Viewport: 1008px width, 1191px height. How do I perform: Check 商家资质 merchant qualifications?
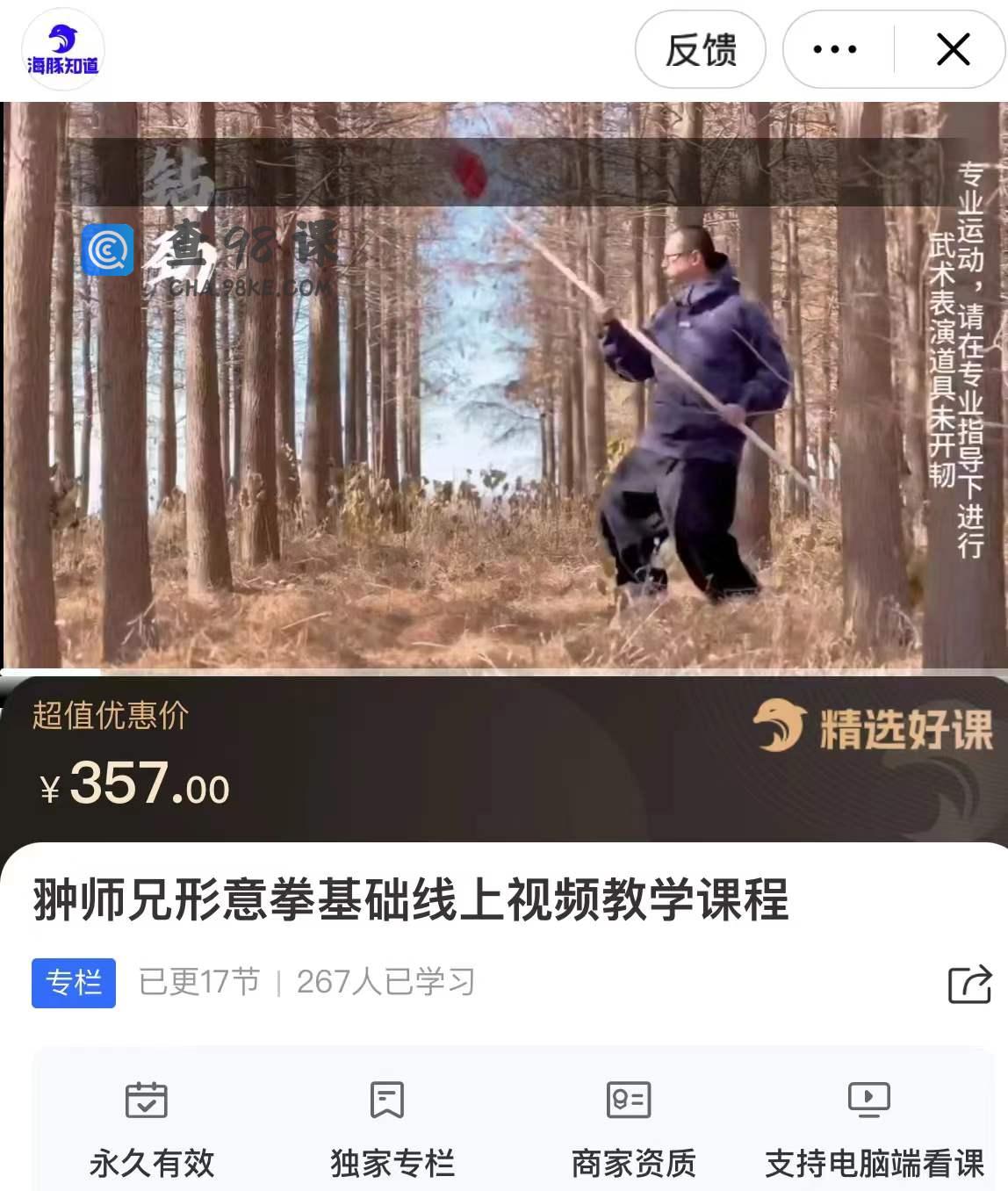632,1129
